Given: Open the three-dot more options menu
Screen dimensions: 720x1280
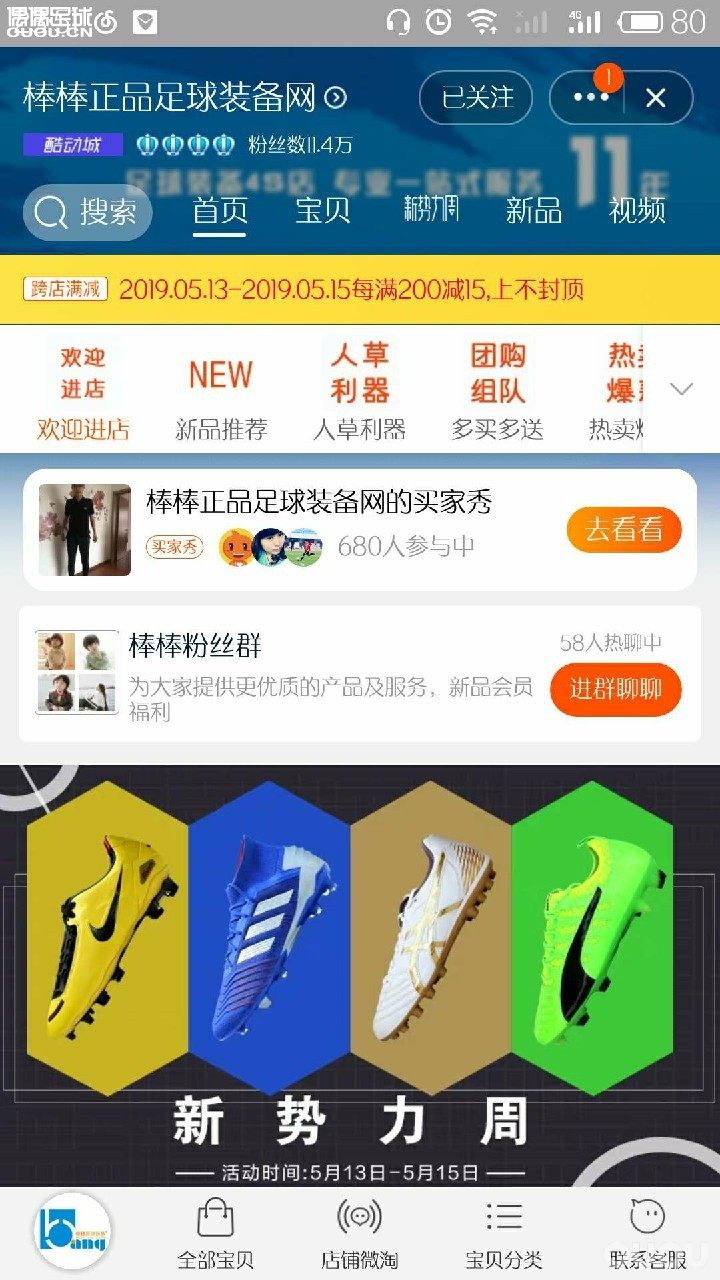Looking at the screenshot, I should tap(590, 97).
